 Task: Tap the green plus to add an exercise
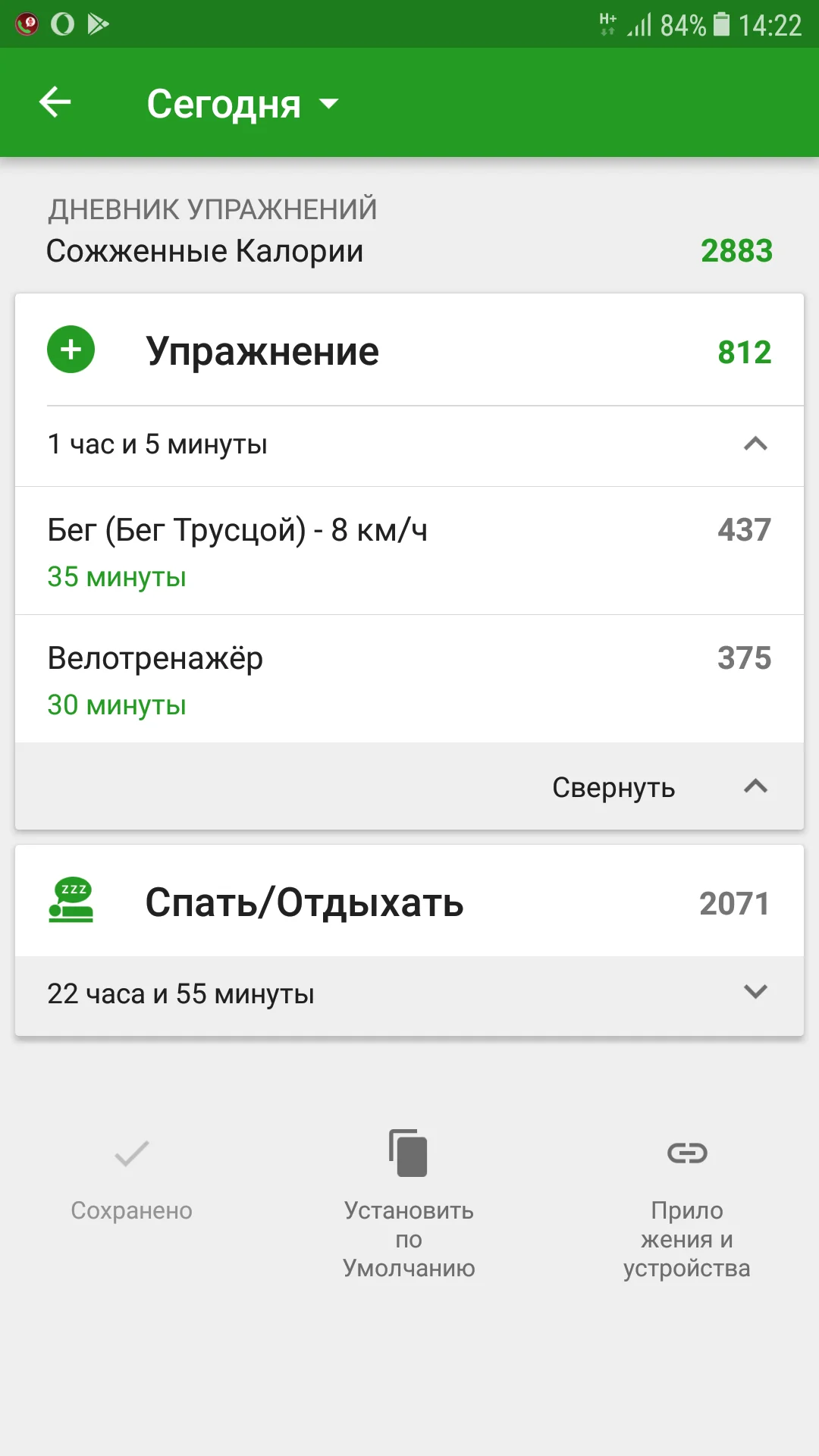[70, 350]
